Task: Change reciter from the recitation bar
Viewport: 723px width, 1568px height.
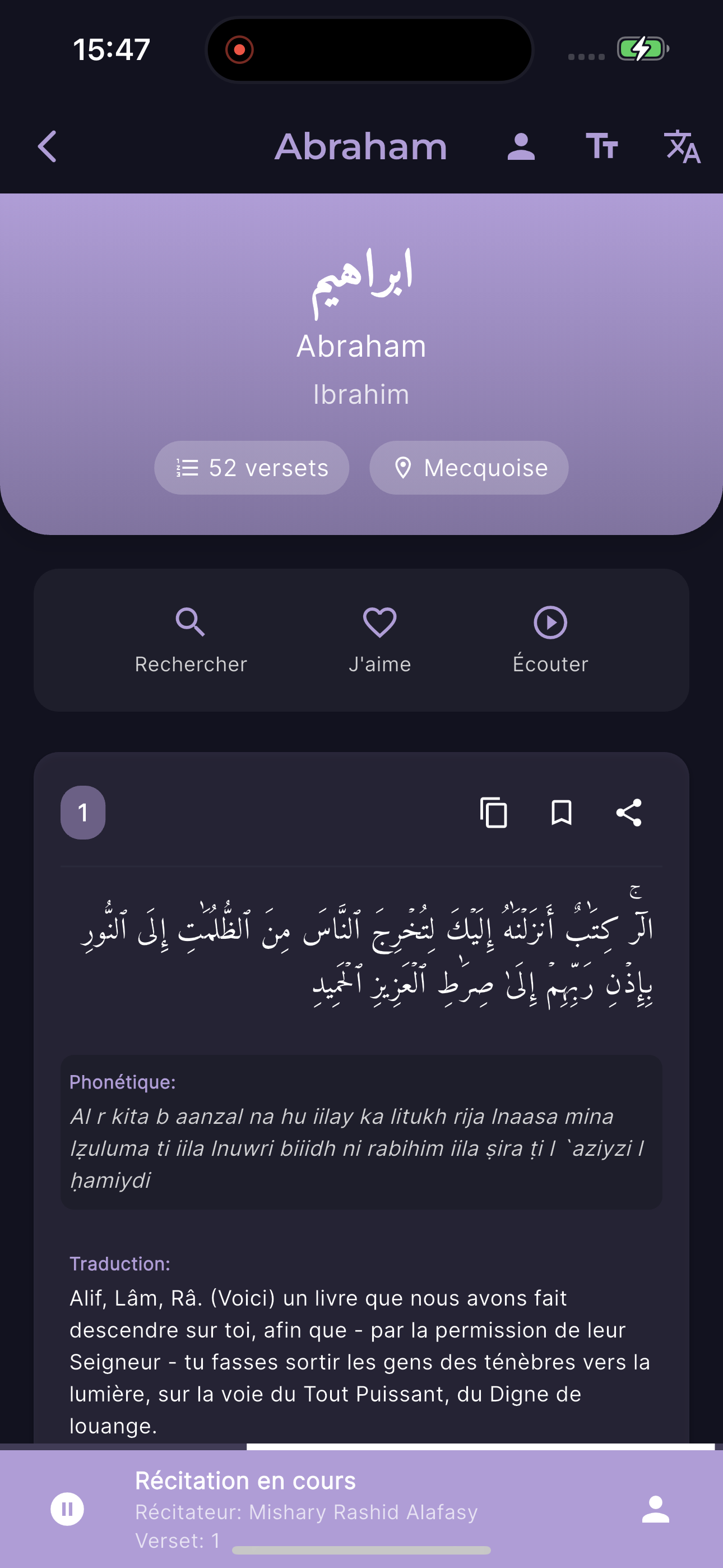Action: pos(655,1509)
